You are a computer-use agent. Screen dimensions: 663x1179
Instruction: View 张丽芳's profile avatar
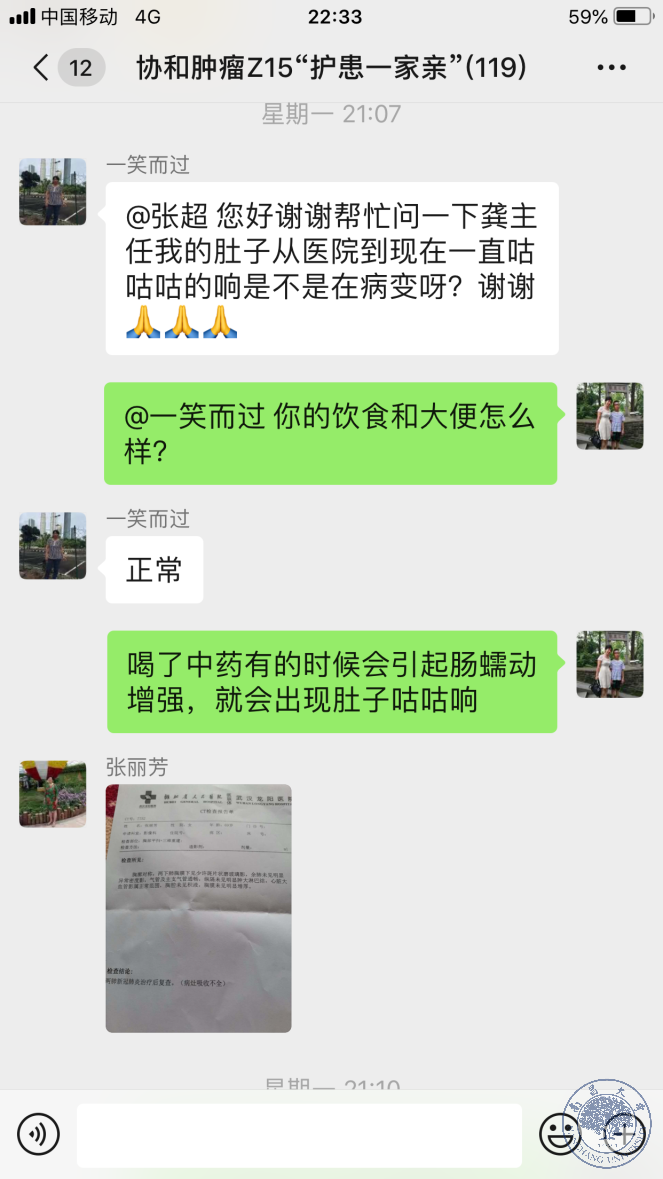(52, 793)
